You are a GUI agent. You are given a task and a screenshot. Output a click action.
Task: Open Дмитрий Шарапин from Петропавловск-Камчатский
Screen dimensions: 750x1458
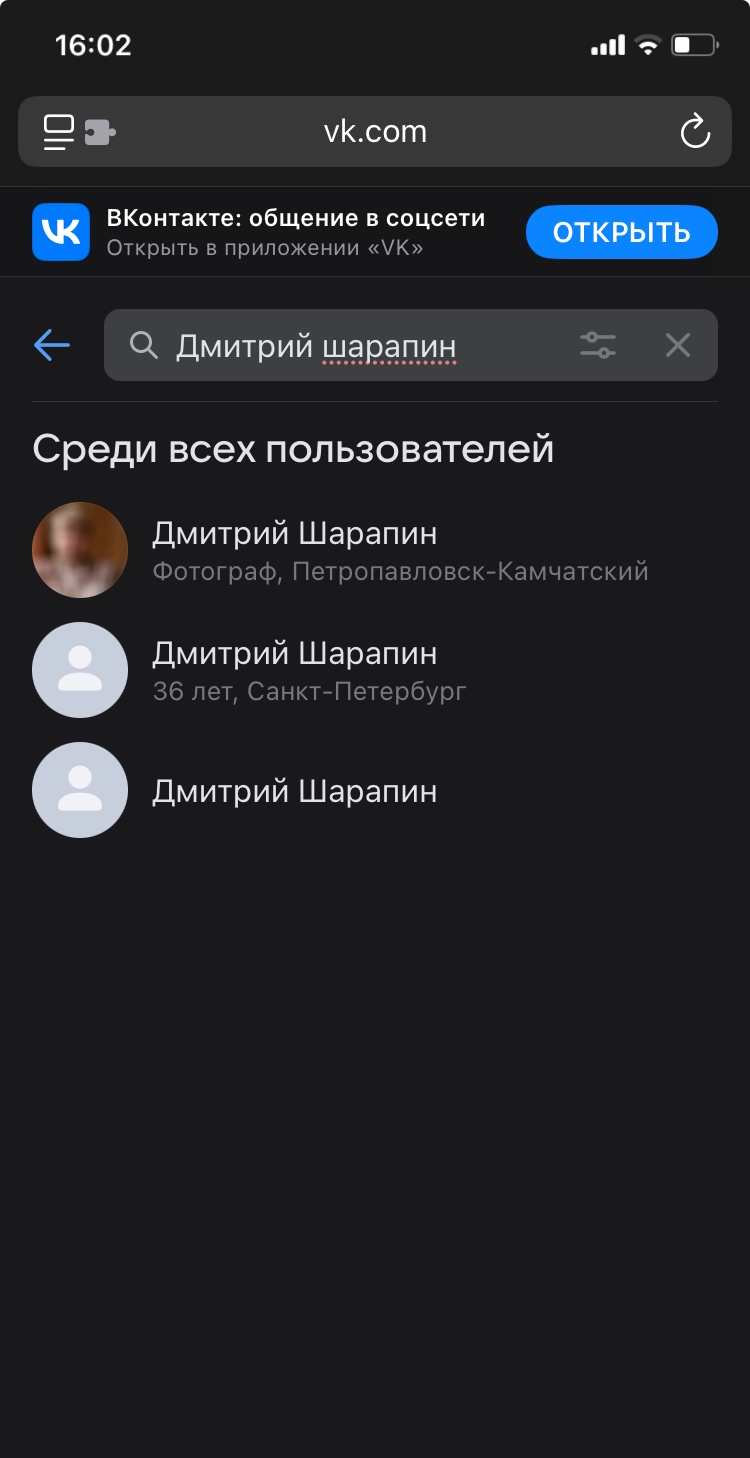[x=375, y=550]
